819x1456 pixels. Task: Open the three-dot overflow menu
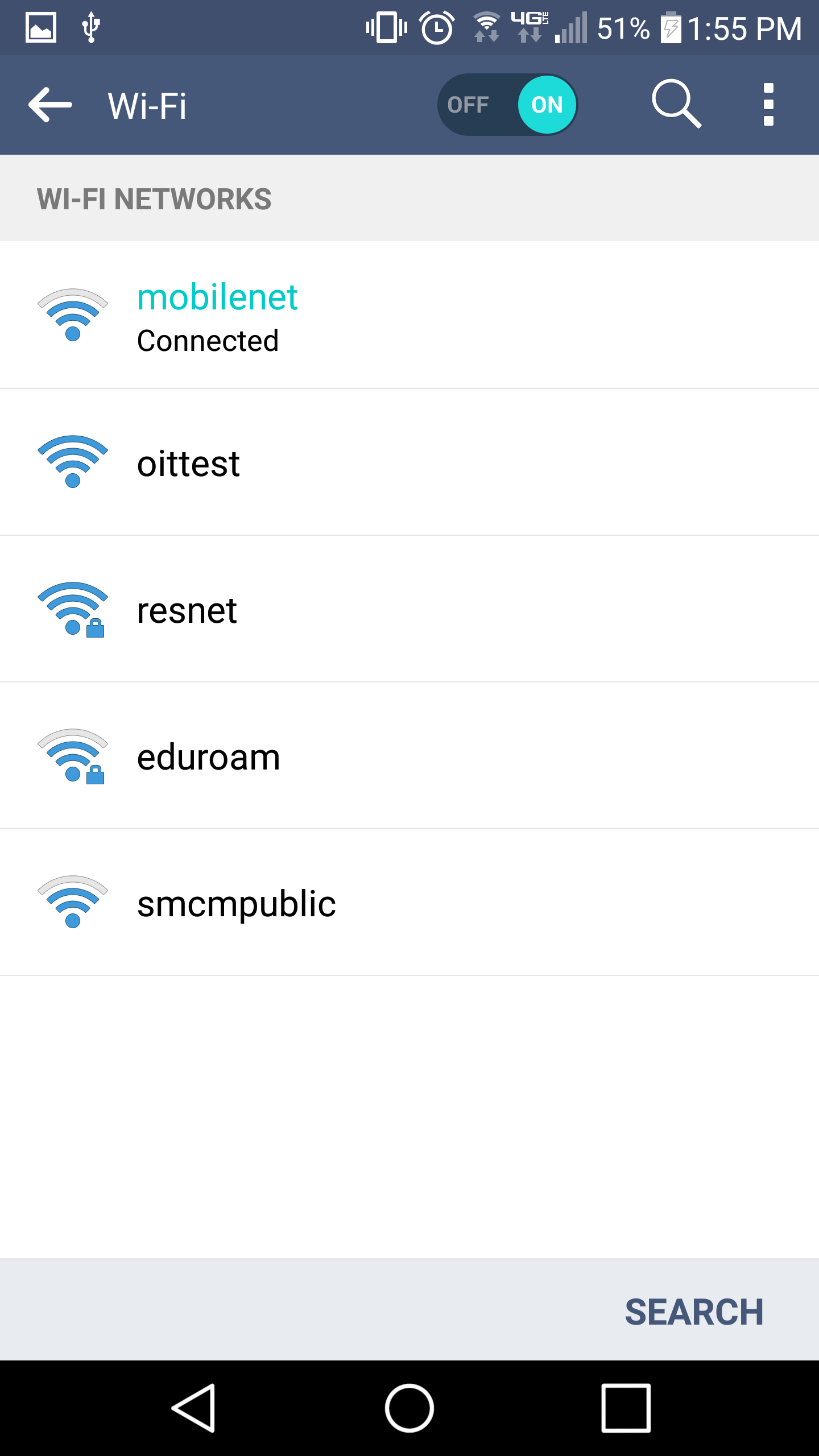(x=768, y=105)
